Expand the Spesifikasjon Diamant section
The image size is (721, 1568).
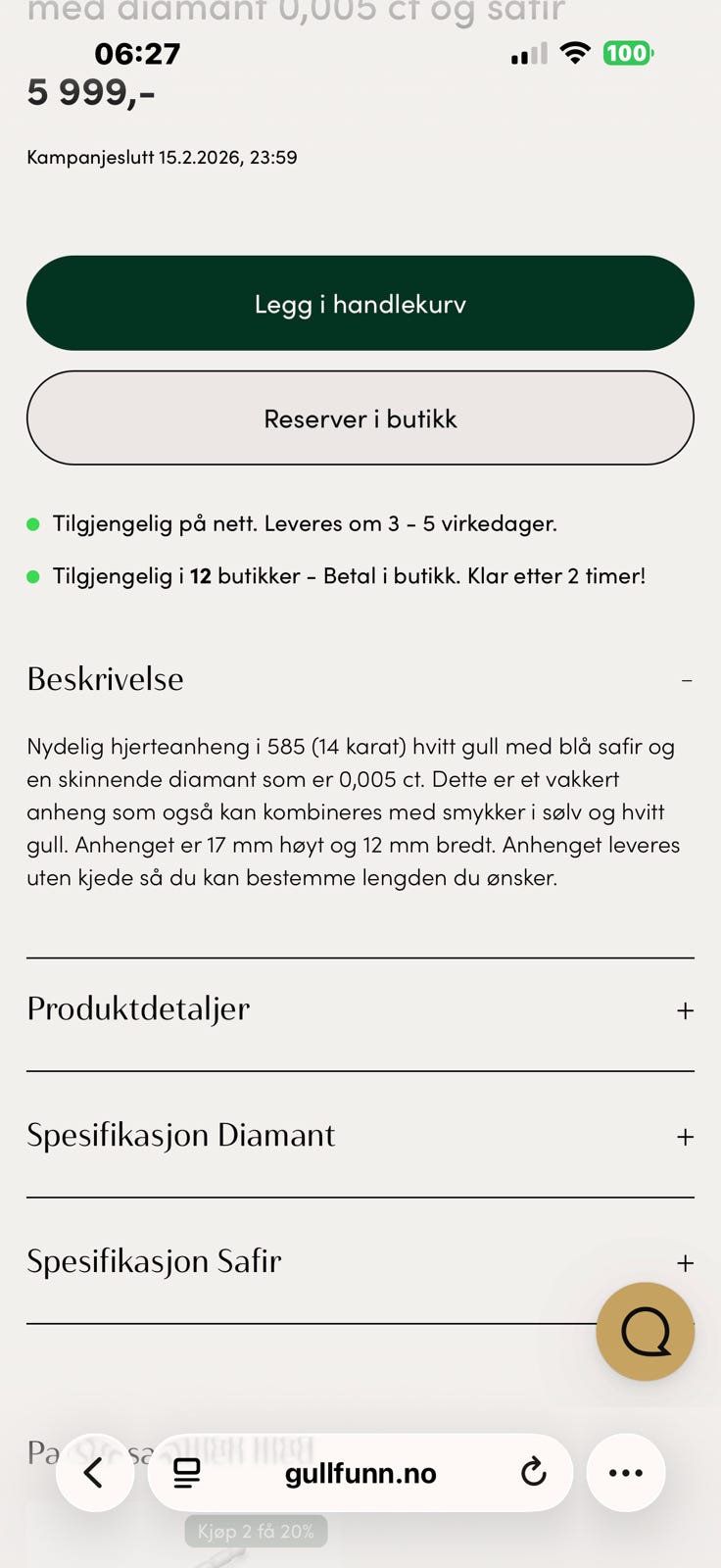(685, 1136)
